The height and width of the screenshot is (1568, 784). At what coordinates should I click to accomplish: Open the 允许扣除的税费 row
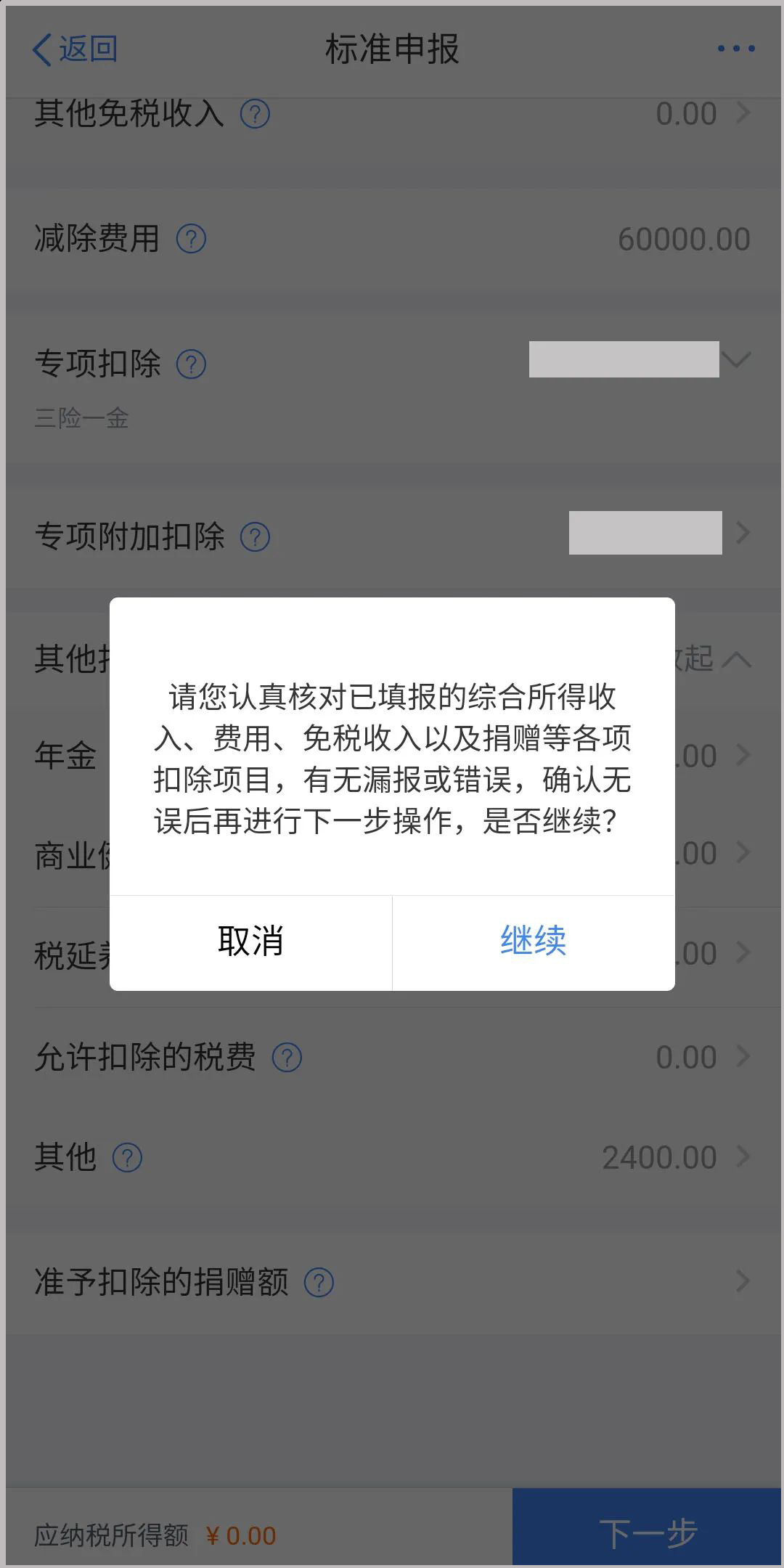coord(742,1057)
